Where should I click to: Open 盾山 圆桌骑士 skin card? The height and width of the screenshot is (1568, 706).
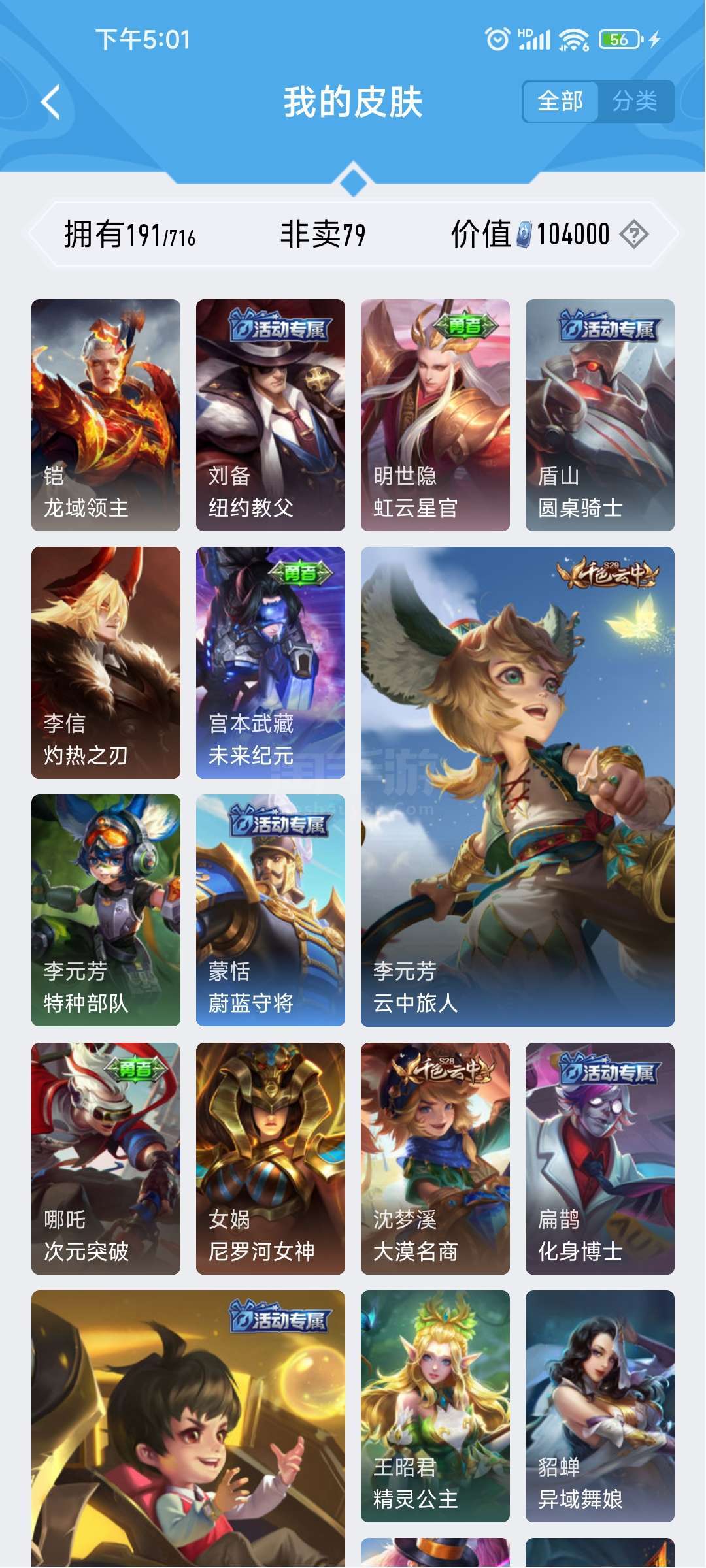(x=600, y=415)
